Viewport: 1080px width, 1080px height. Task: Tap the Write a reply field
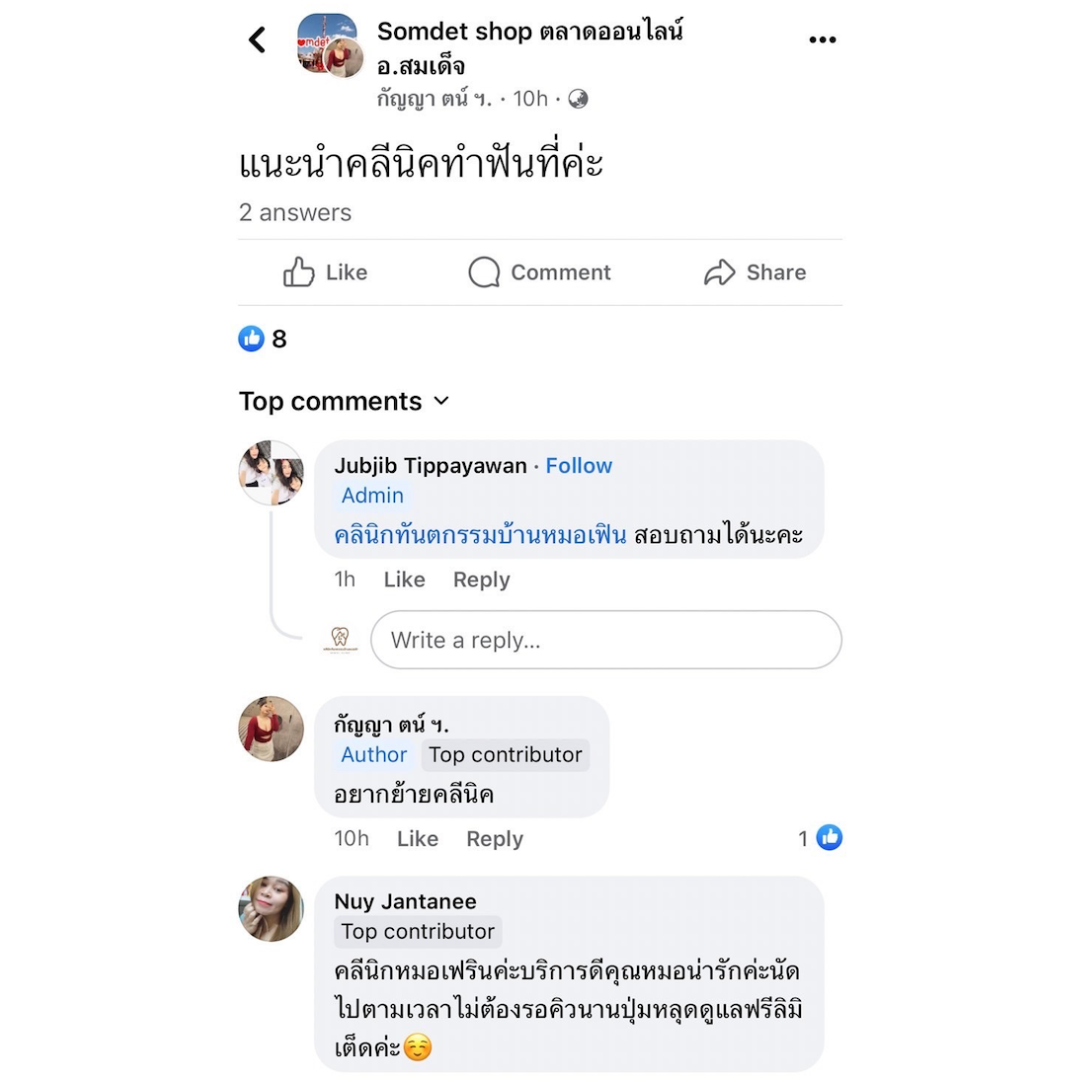click(606, 640)
